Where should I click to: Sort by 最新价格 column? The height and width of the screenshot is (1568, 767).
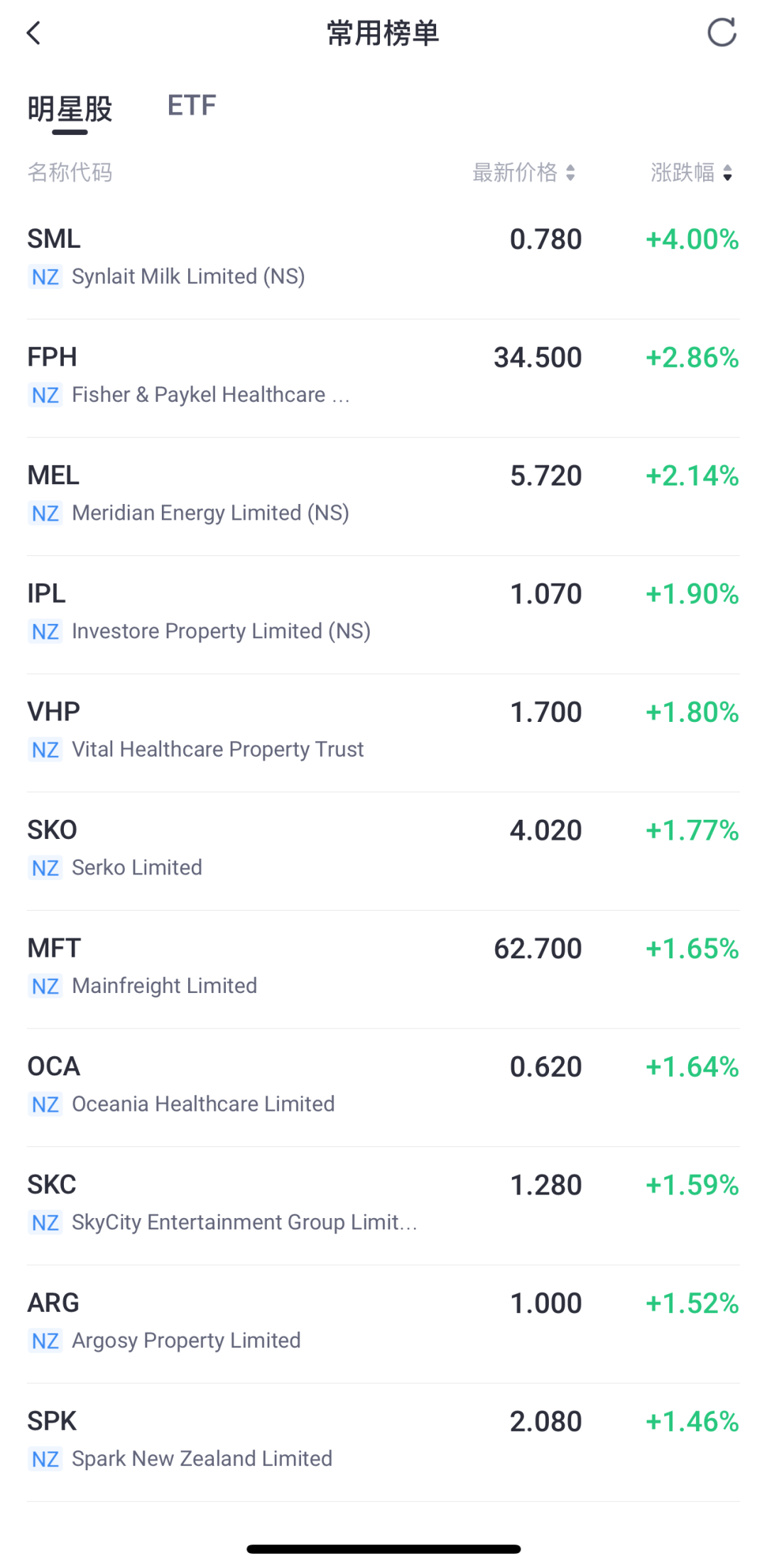(523, 172)
